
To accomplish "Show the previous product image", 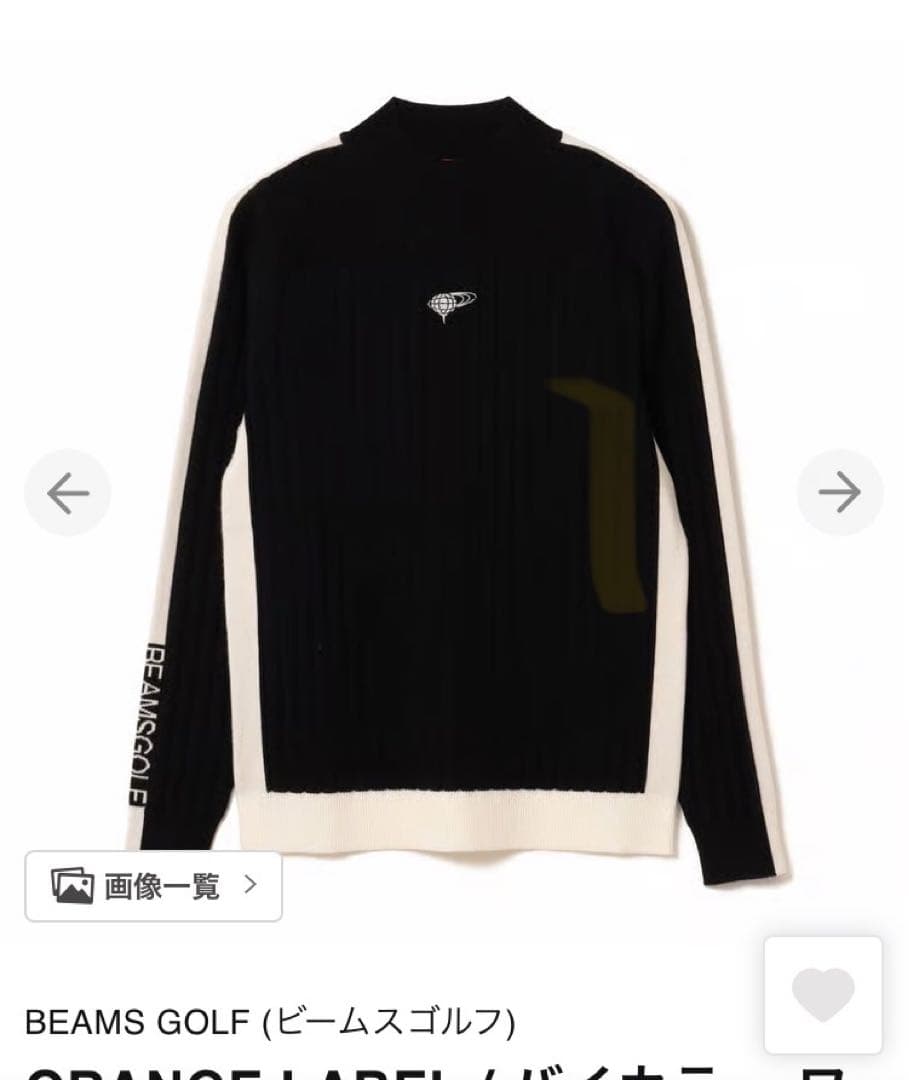I will click(67, 492).
